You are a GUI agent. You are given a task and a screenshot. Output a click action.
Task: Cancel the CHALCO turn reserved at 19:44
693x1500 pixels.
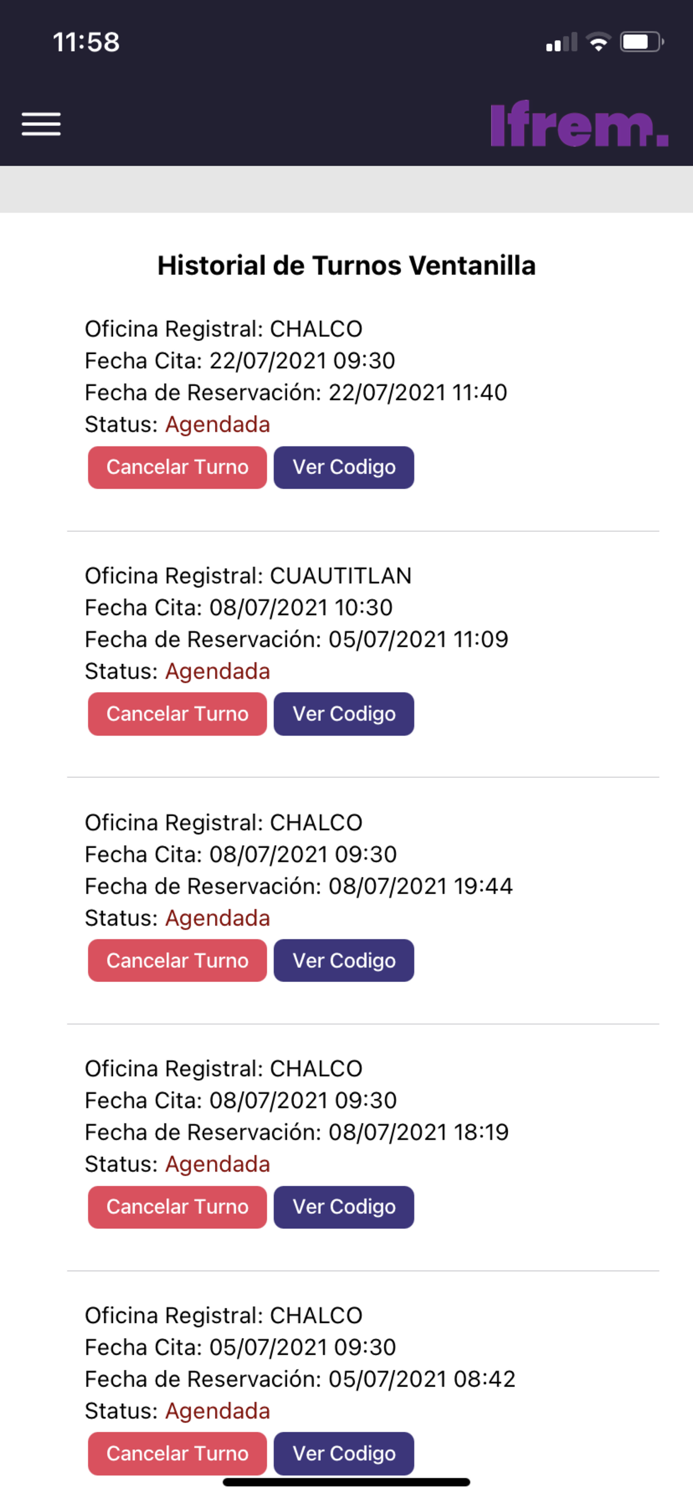177,960
